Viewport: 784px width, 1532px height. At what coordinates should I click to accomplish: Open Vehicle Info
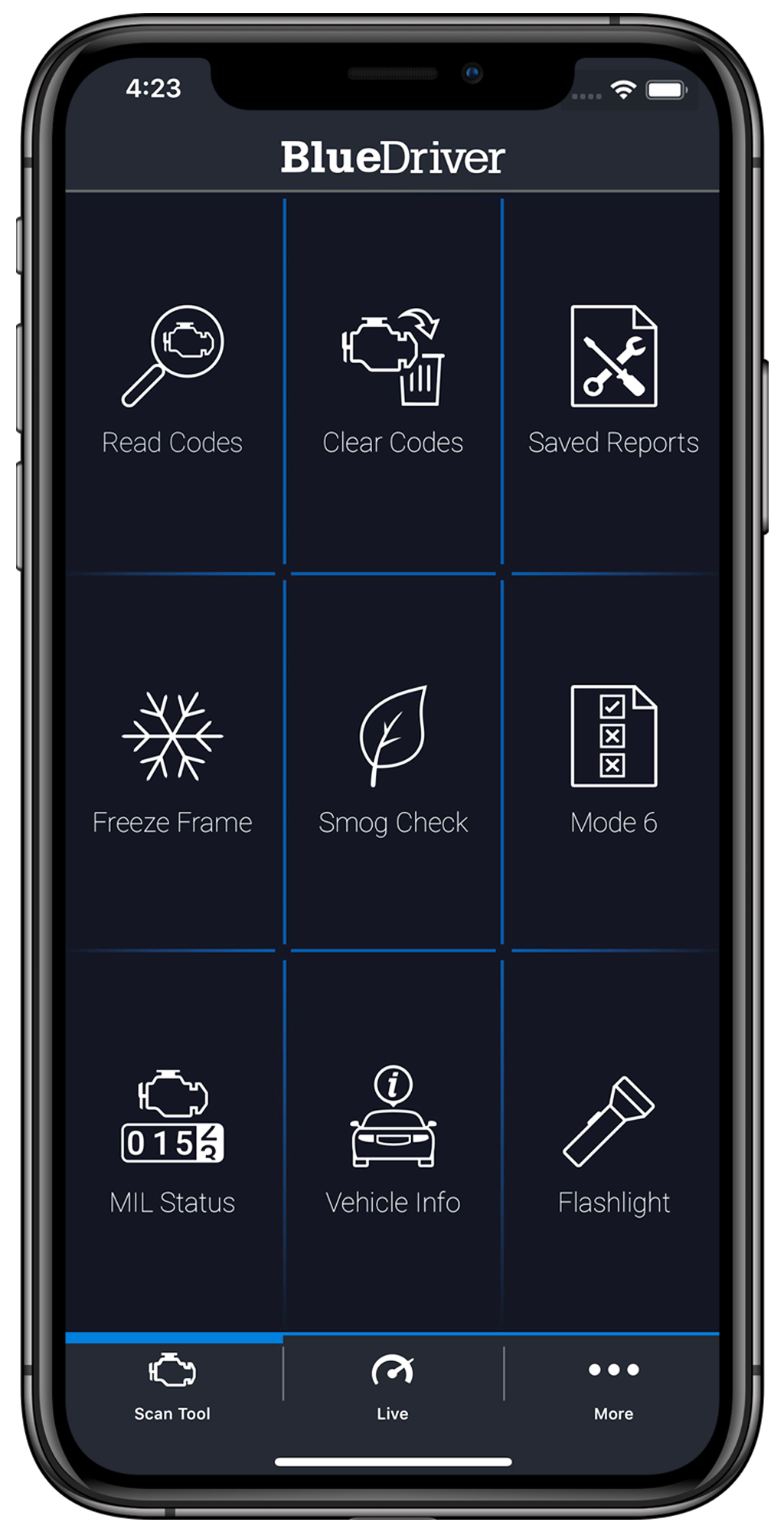click(393, 1141)
